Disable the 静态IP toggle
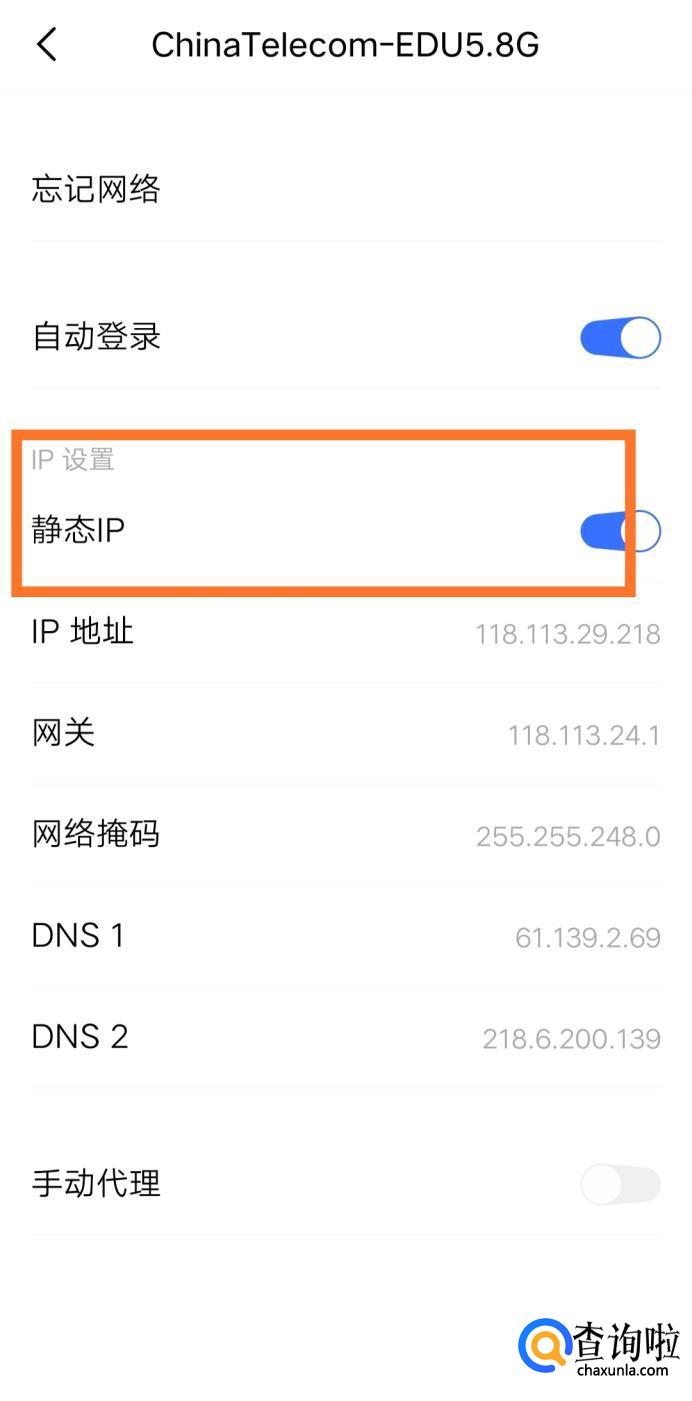 point(620,531)
